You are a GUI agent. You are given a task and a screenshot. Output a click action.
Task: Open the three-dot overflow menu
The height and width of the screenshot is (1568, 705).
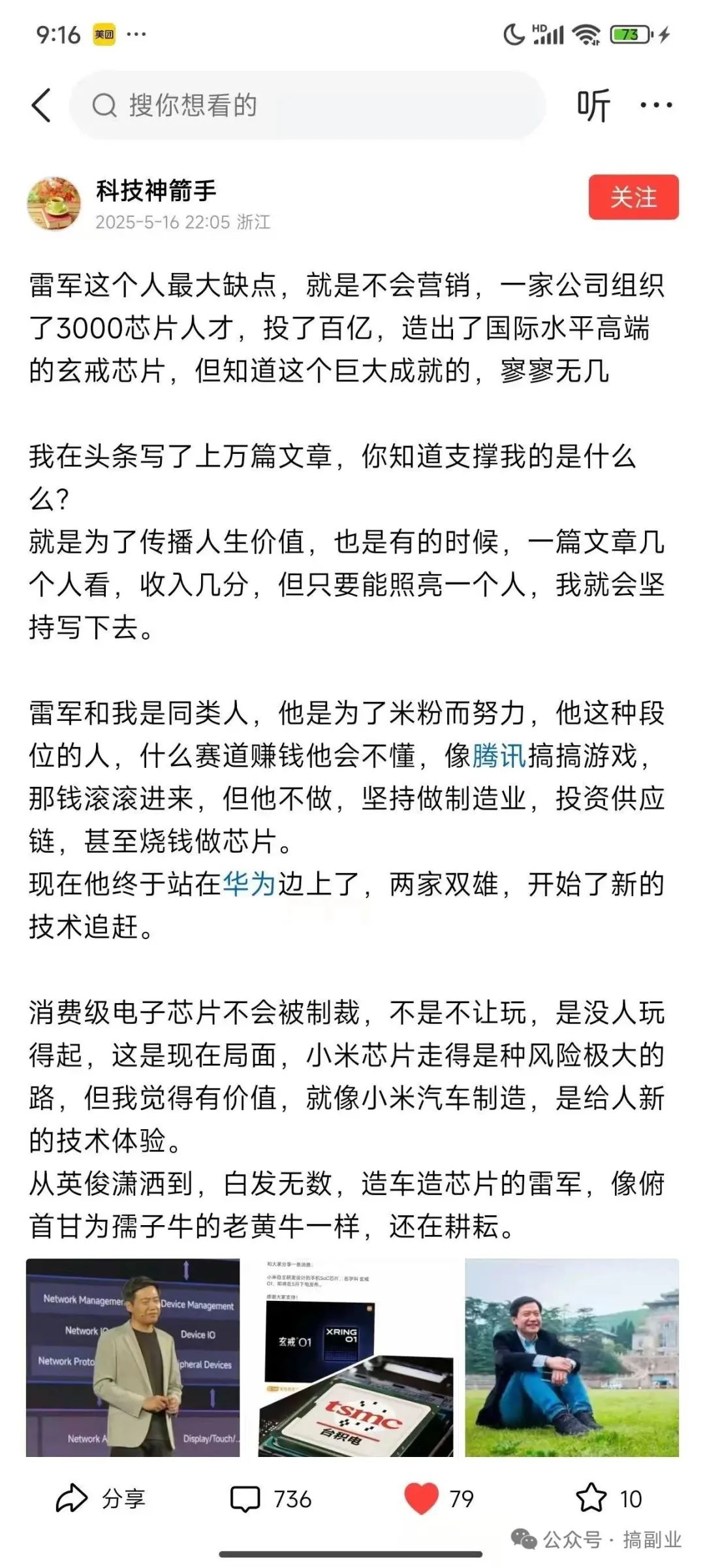[x=655, y=105]
